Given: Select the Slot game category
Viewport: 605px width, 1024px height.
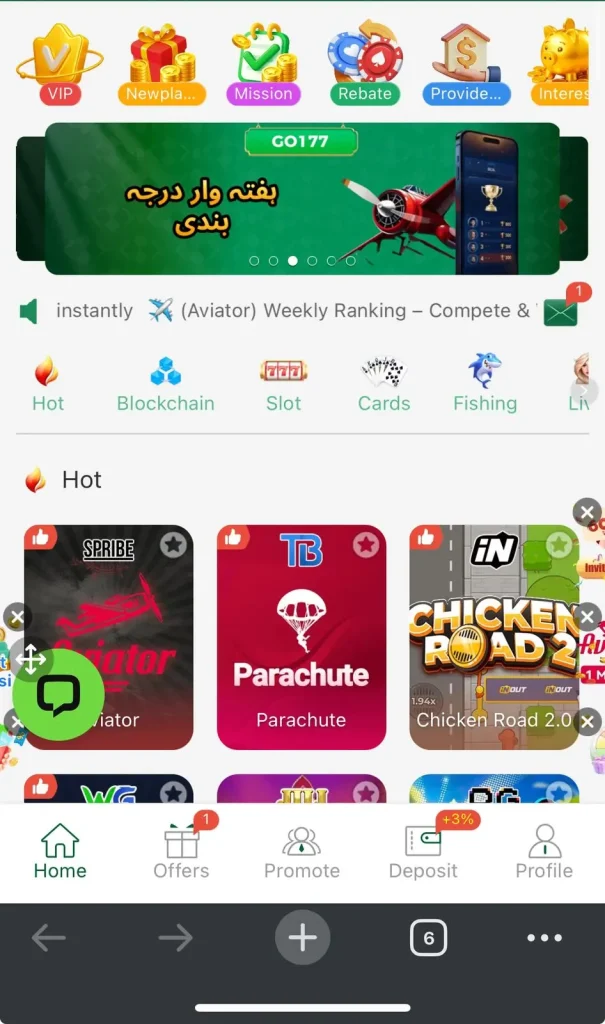Looking at the screenshot, I should (283, 386).
